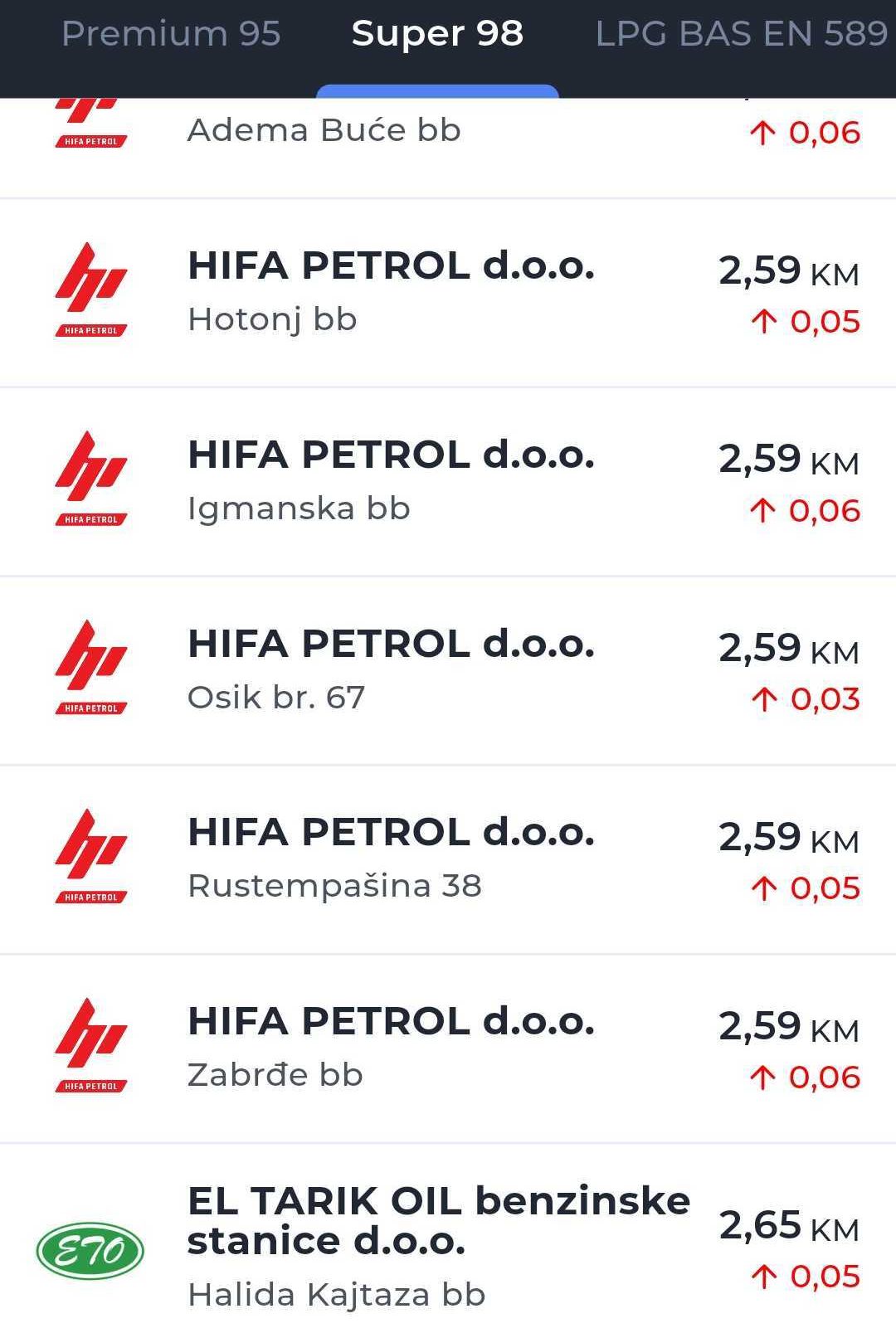Image resolution: width=896 pixels, height=1333 pixels.
Task: Click the HIFA PETROL logo for Osik br. 67
Action: coord(90,666)
